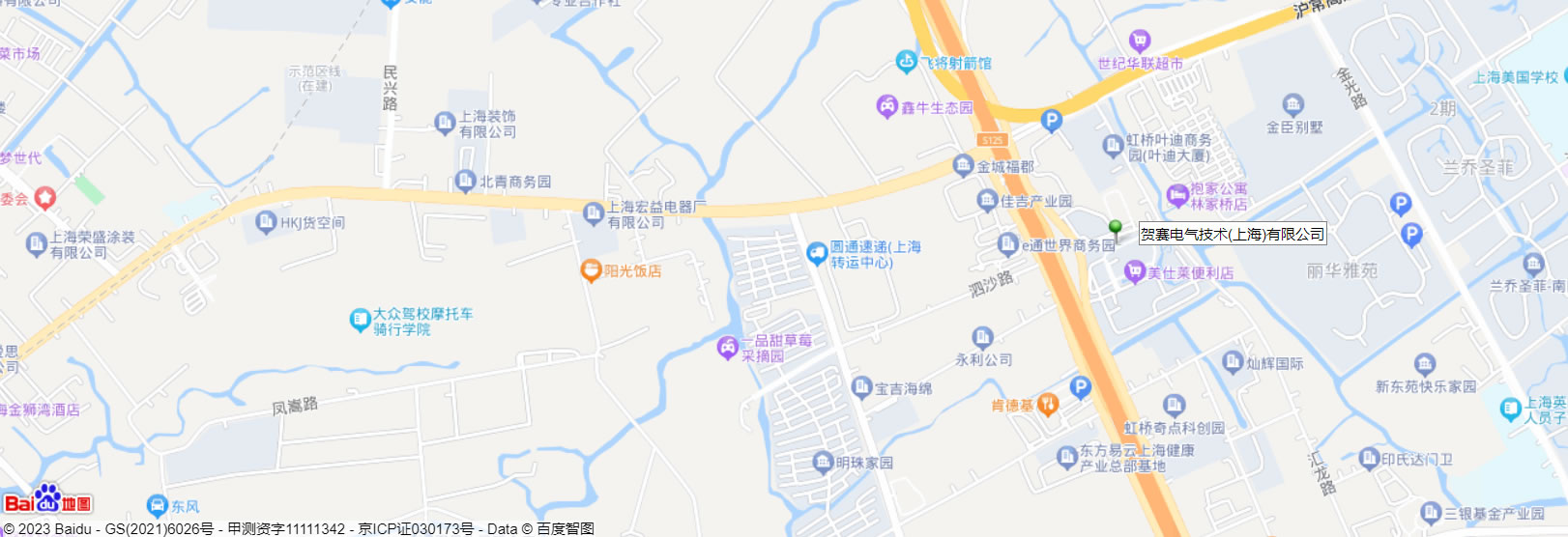Open the 美仕莱便利店 point of interest

coord(1135,272)
